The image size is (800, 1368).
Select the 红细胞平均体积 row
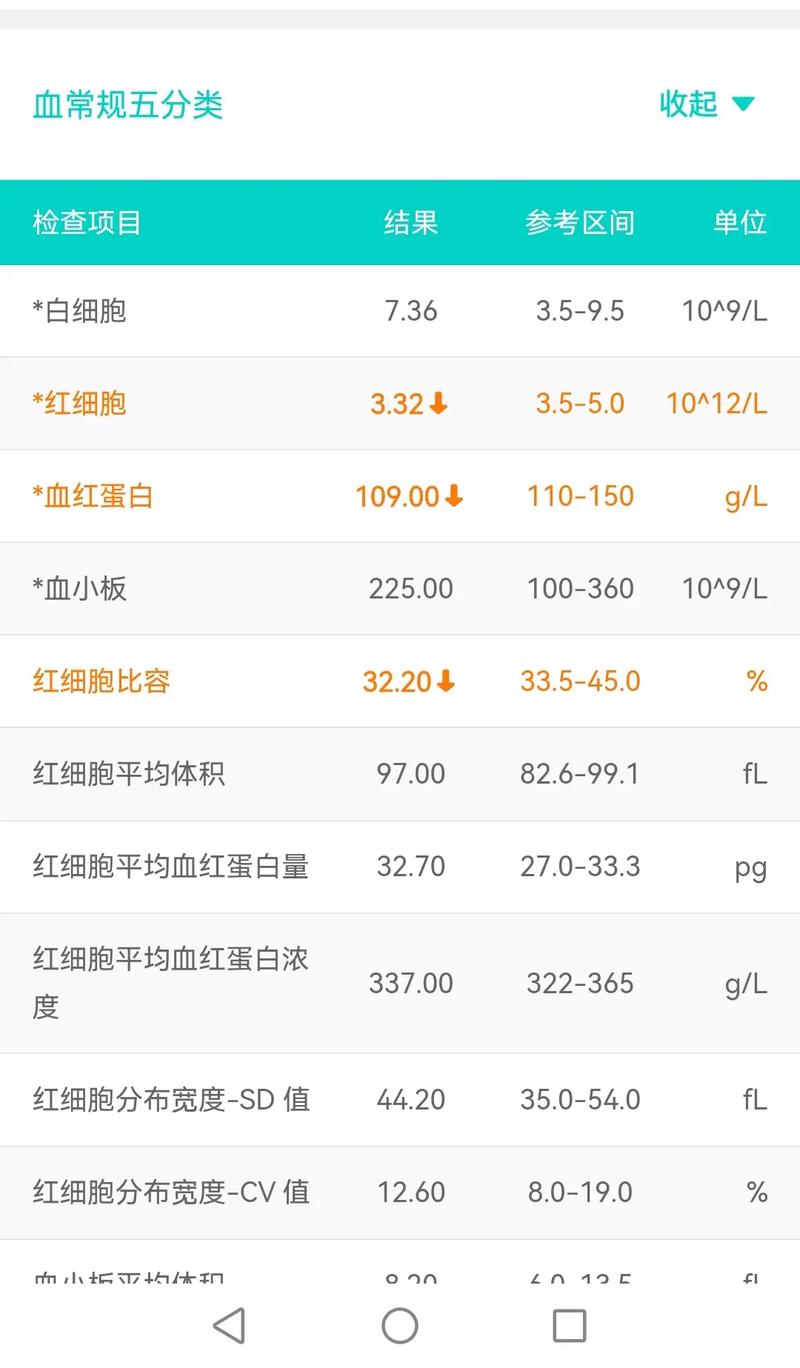pyautogui.click(x=400, y=774)
